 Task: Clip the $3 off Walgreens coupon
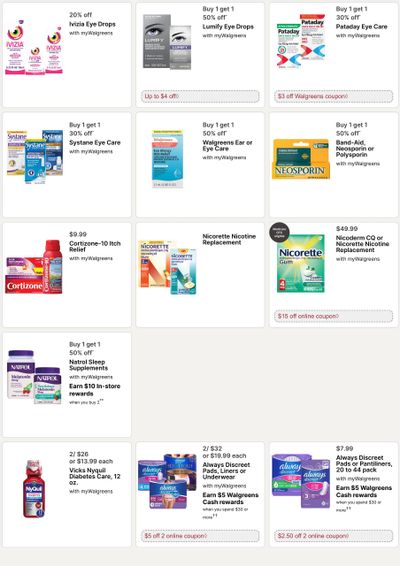point(334,96)
